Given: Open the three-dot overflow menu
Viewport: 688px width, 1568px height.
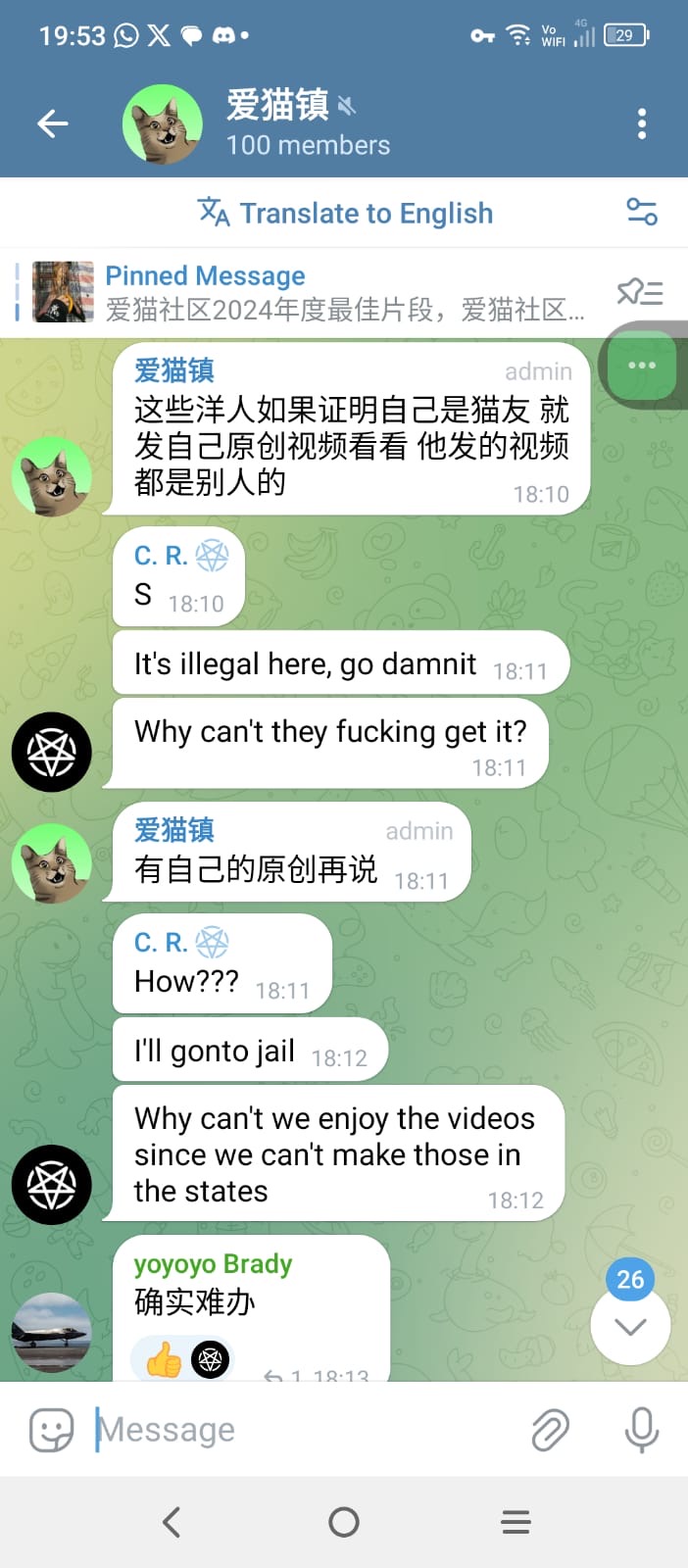Looking at the screenshot, I should coord(642,123).
